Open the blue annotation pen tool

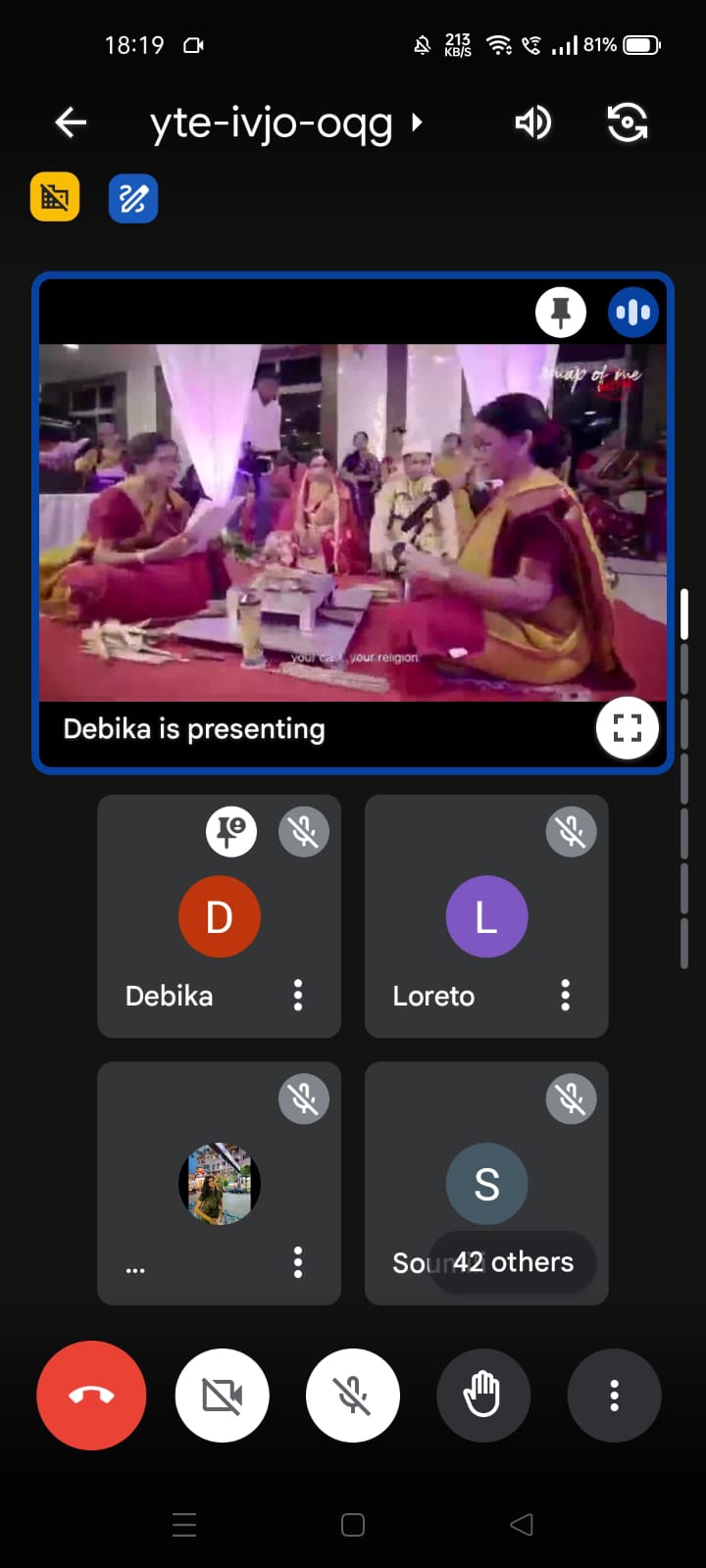pos(133,198)
